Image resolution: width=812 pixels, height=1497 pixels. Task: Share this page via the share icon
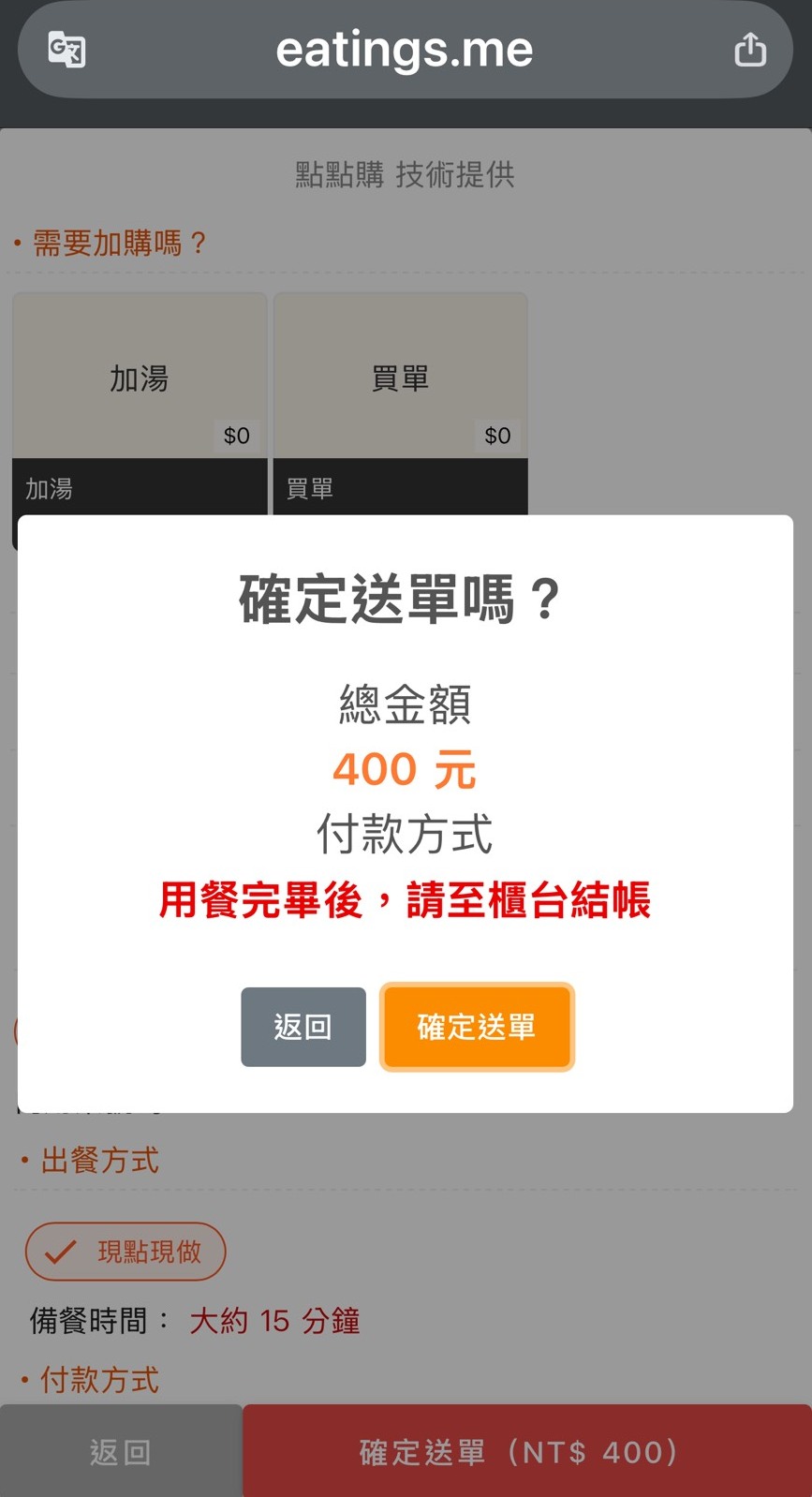[x=749, y=49]
